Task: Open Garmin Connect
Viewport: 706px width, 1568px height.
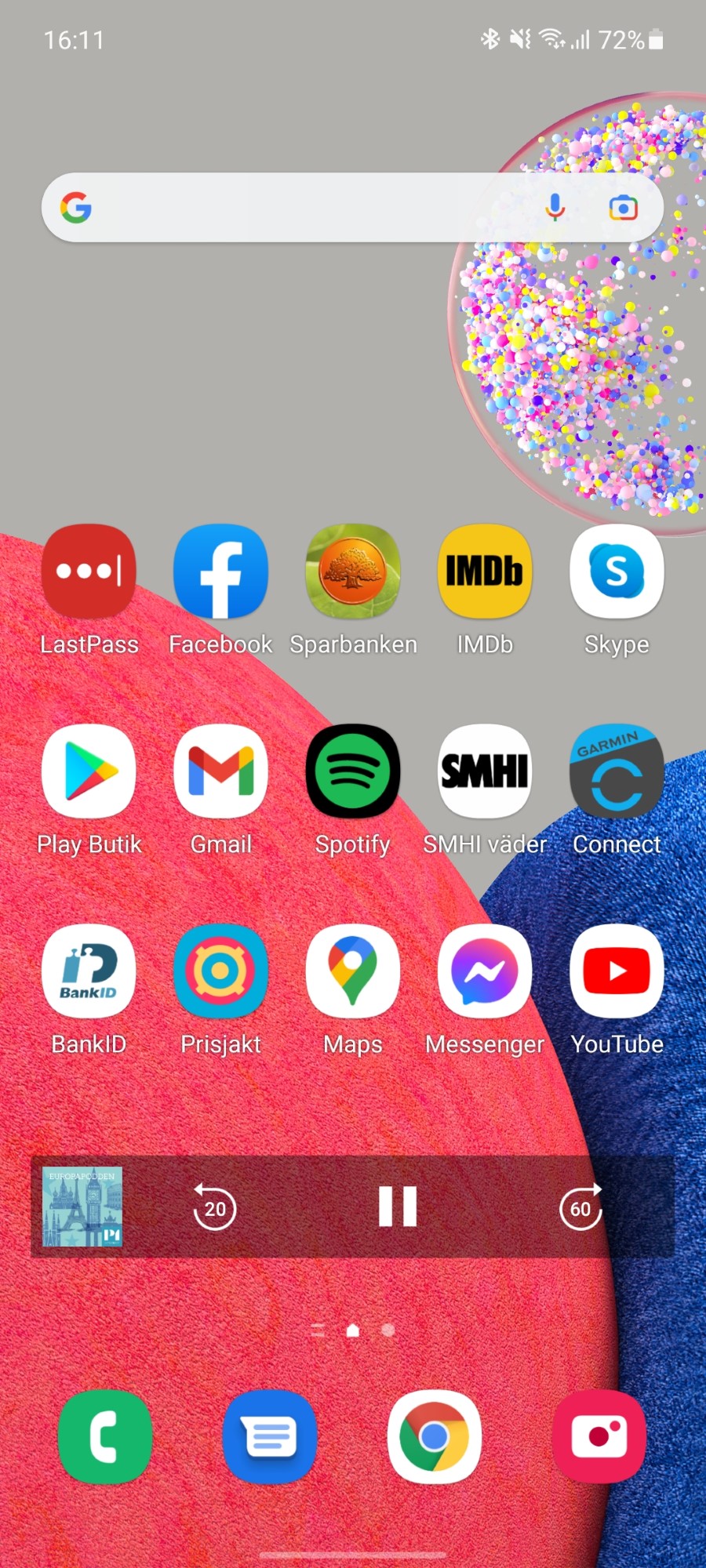Action: [617, 772]
